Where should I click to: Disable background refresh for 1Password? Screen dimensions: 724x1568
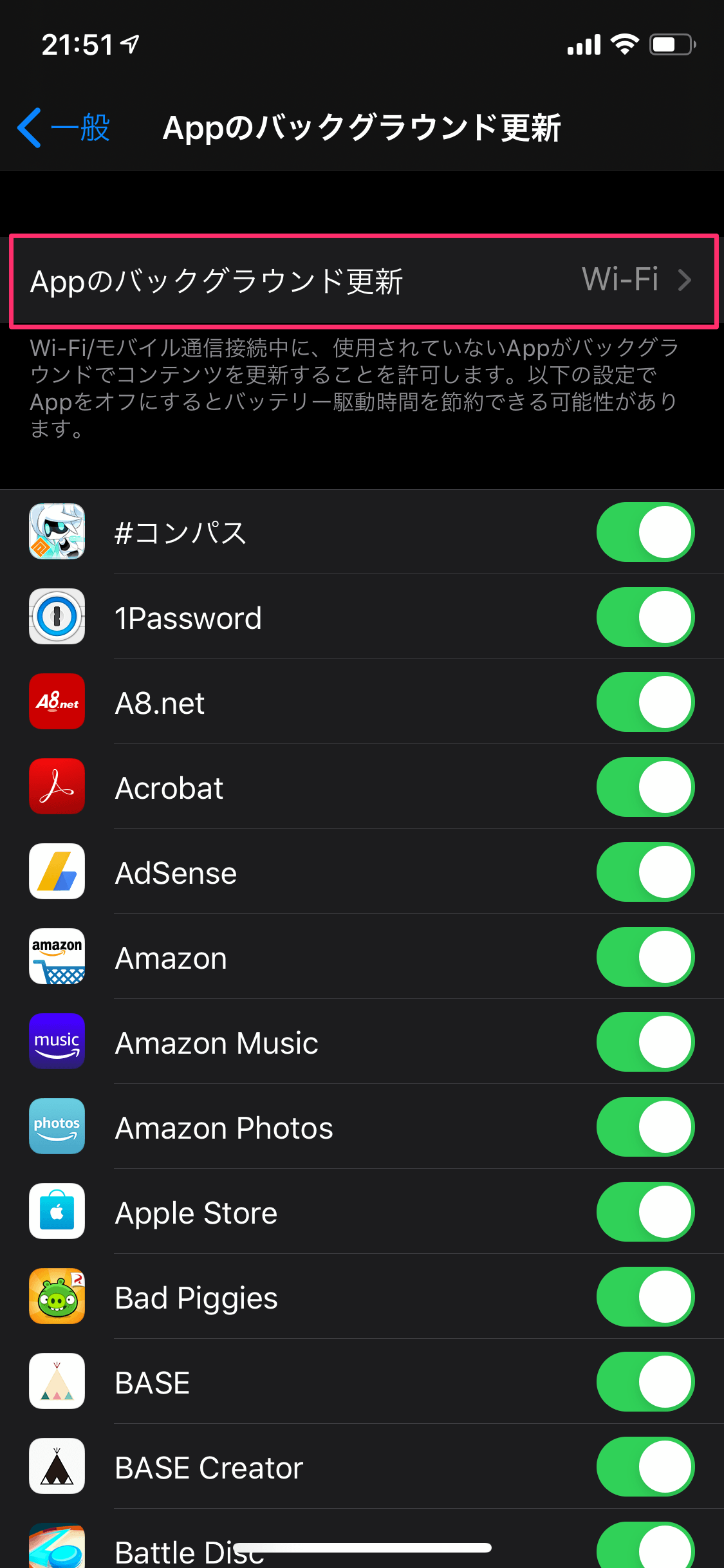645,617
